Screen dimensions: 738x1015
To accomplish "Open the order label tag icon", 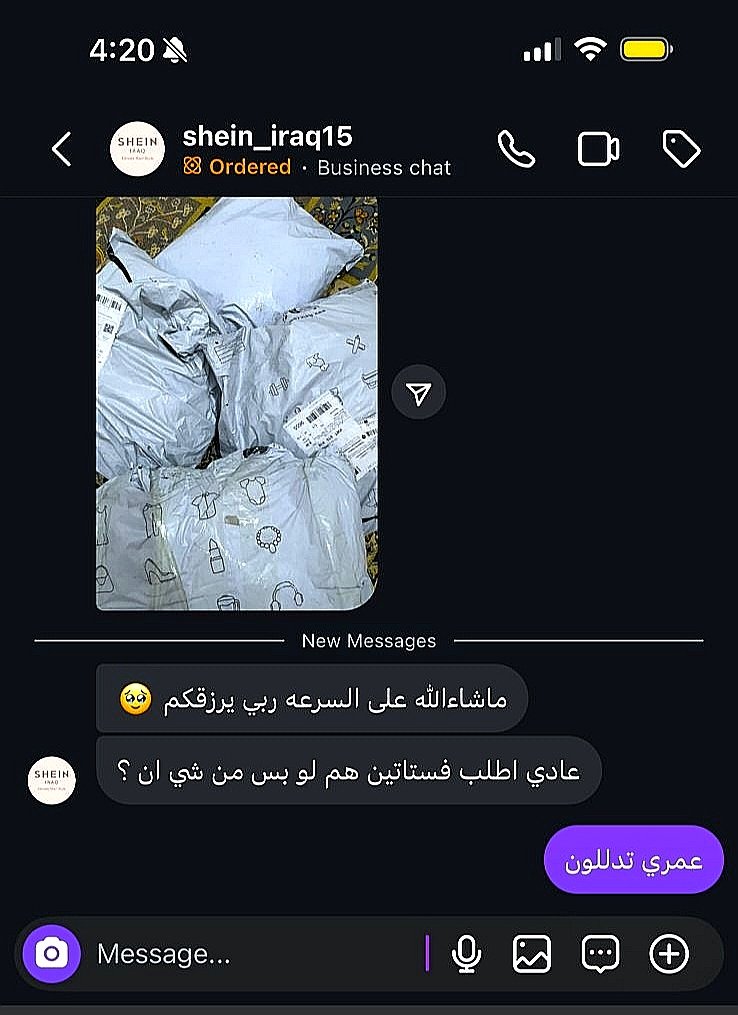I will (682, 150).
